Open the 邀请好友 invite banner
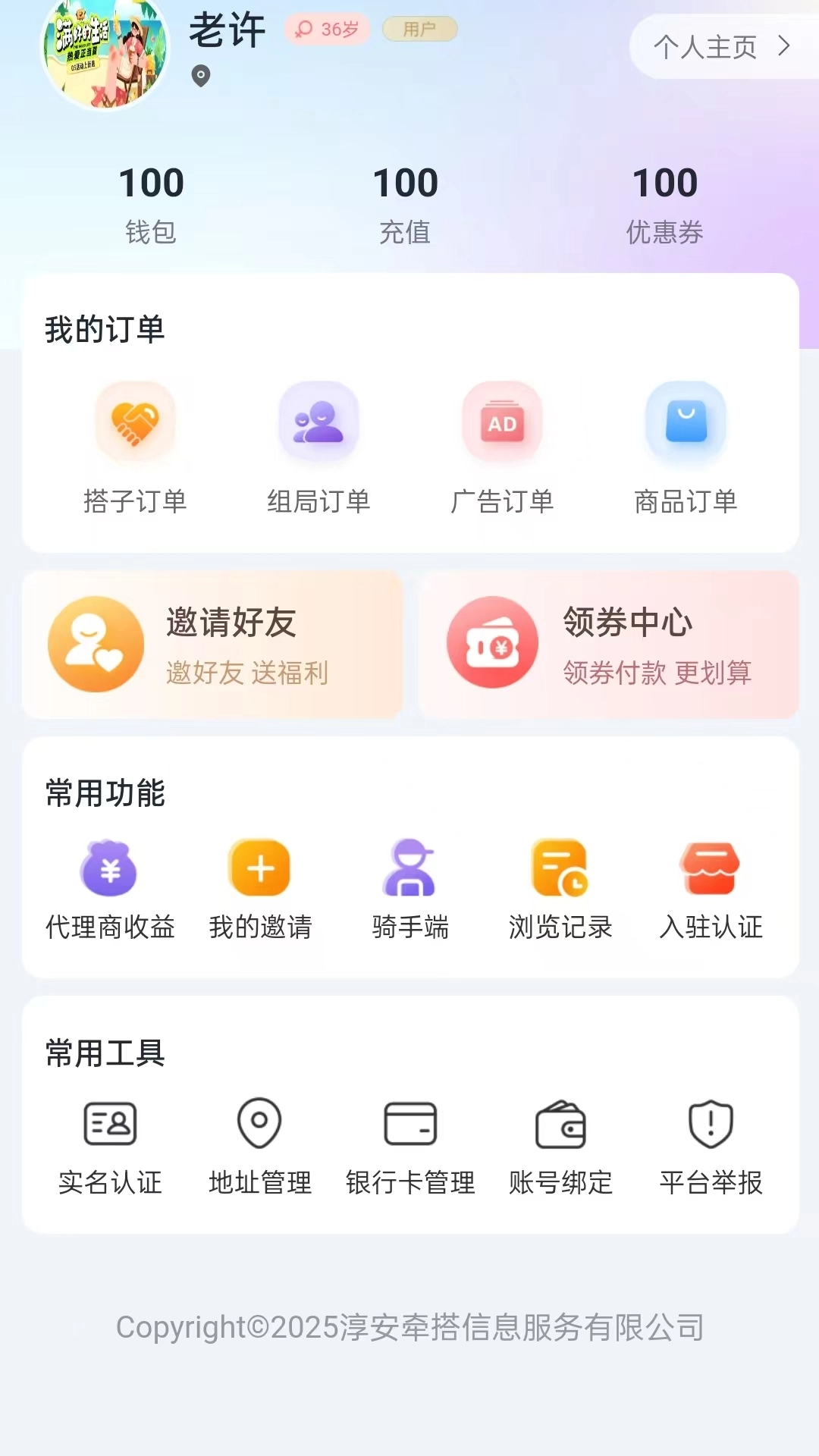 click(x=215, y=645)
